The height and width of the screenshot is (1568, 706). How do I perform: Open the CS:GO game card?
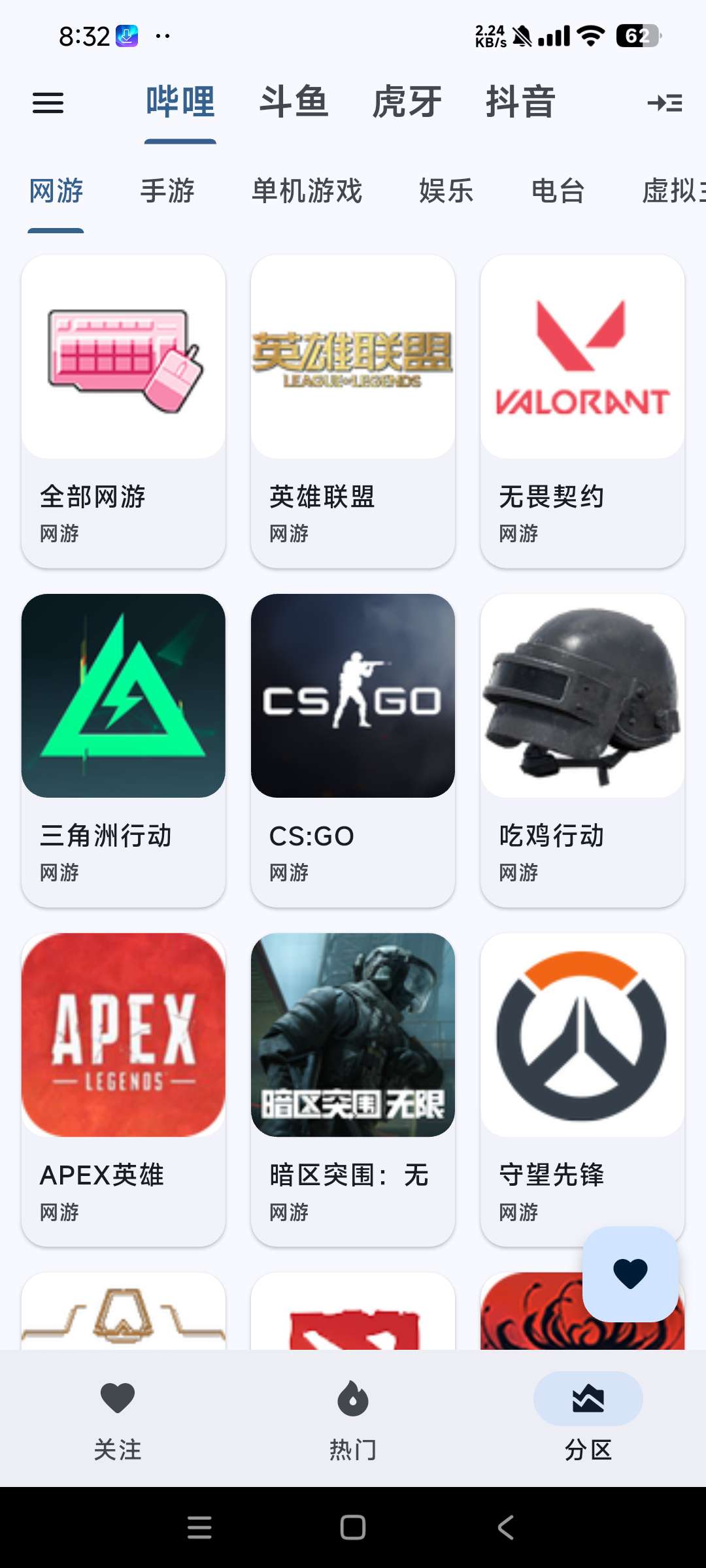(353, 750)
